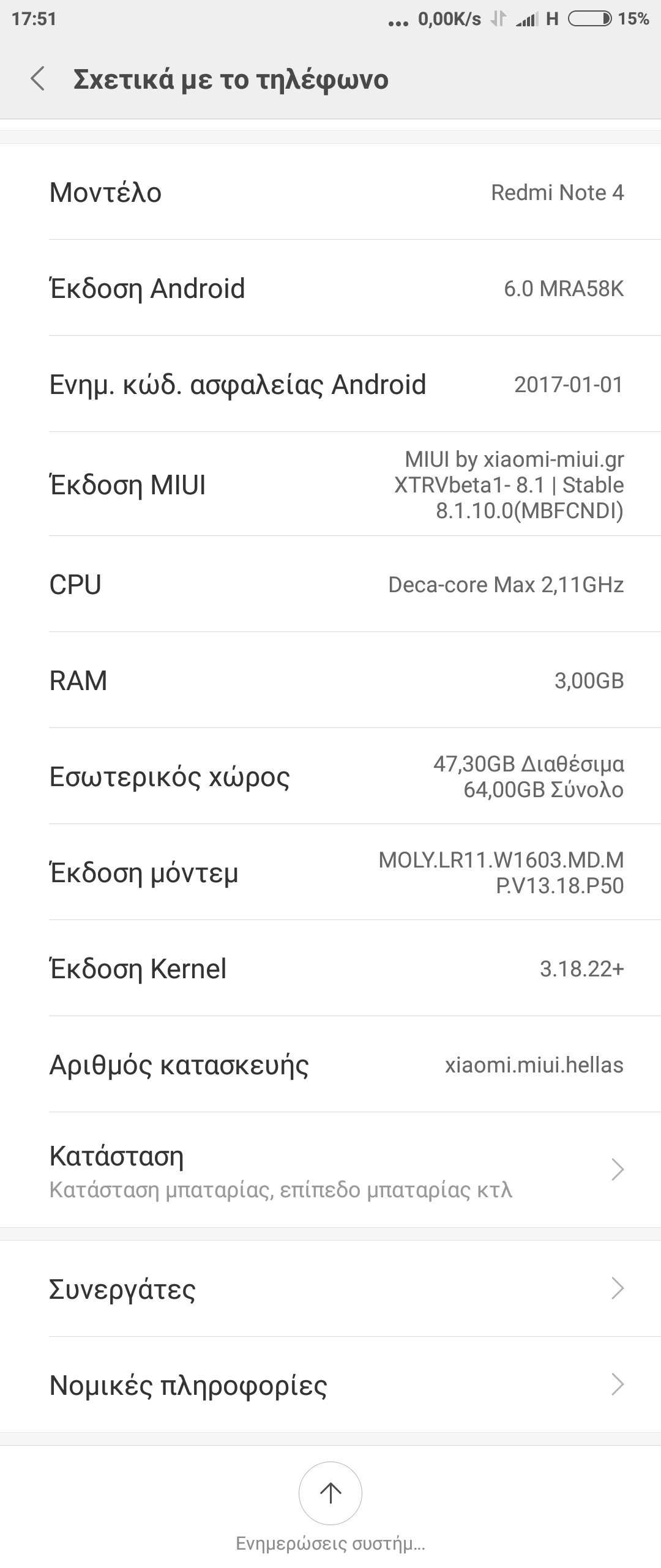Viewport: 661px width, 1568px height.
Task: Go back from Σχετικά με το τηλέφωνο
Action: pos(38,80)
